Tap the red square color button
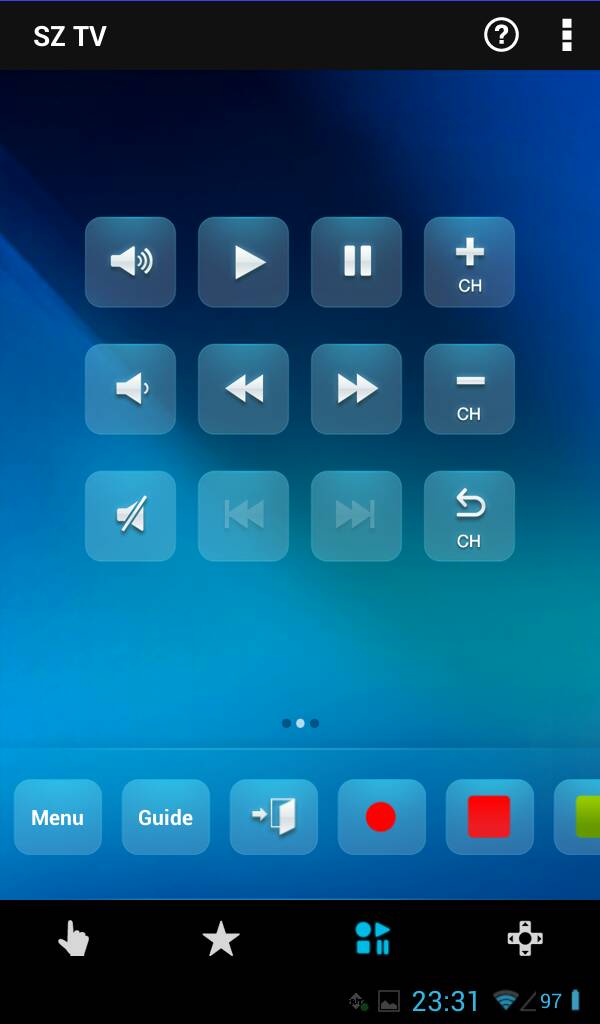600x1024 pixels. [489, 817]
